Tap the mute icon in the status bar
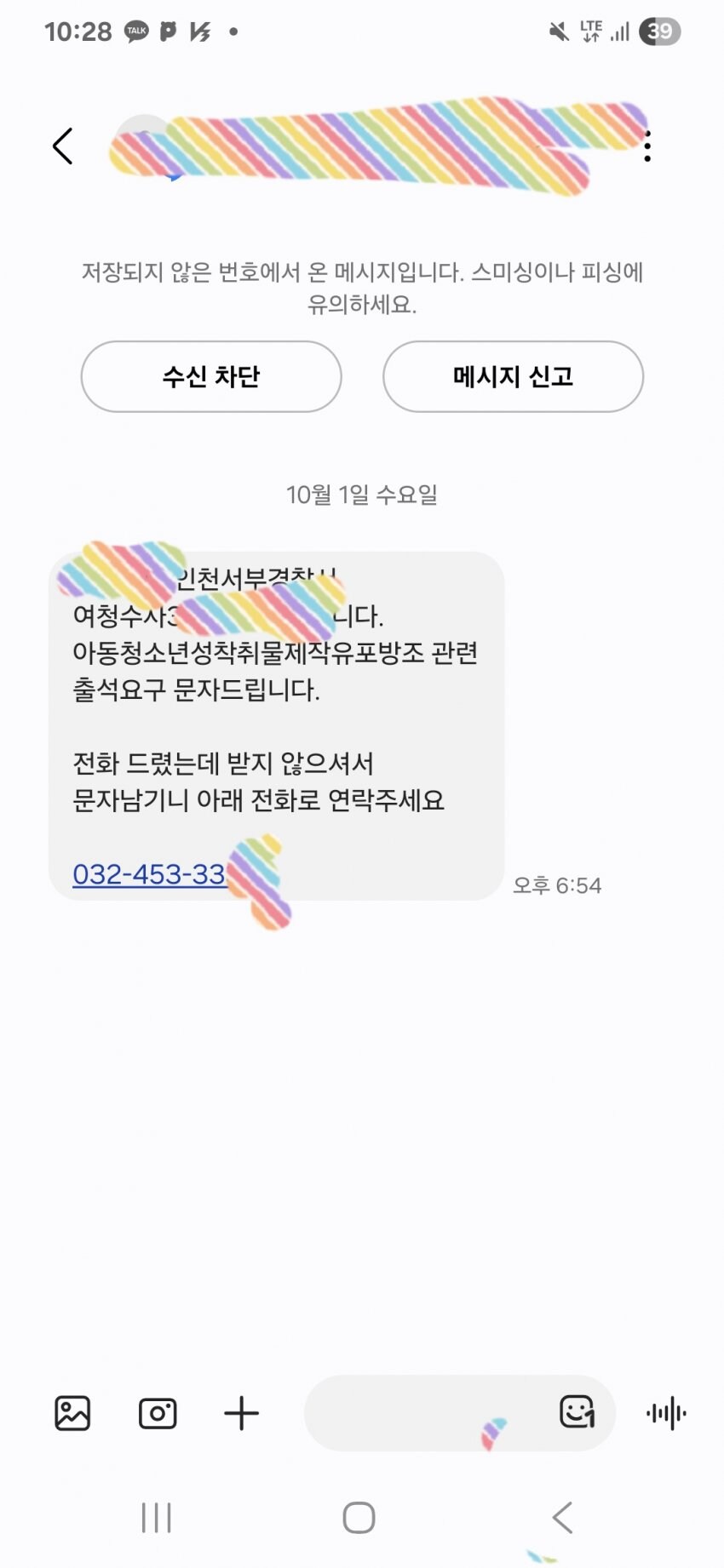 coord(558,31)
